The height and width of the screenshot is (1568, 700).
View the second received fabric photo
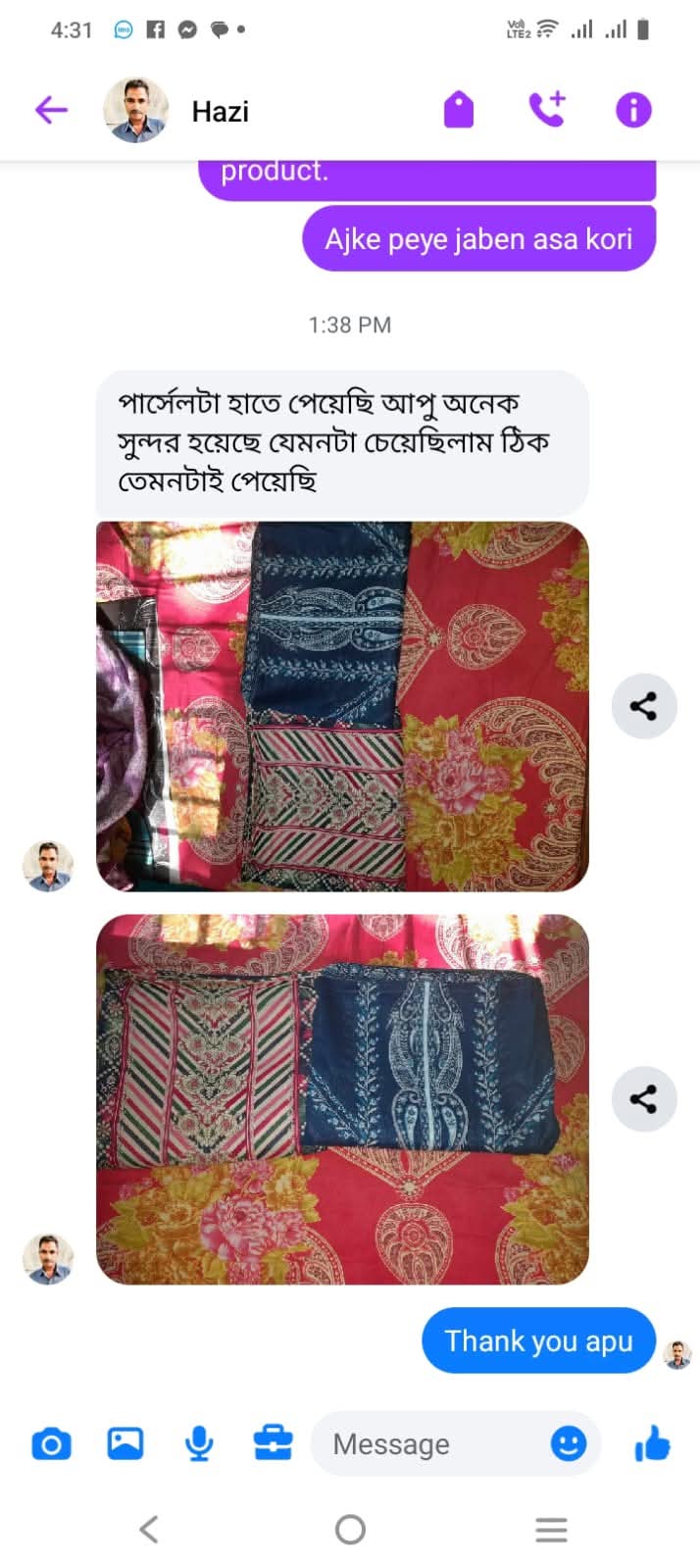pyautogui.click(x=342, y=1098)
